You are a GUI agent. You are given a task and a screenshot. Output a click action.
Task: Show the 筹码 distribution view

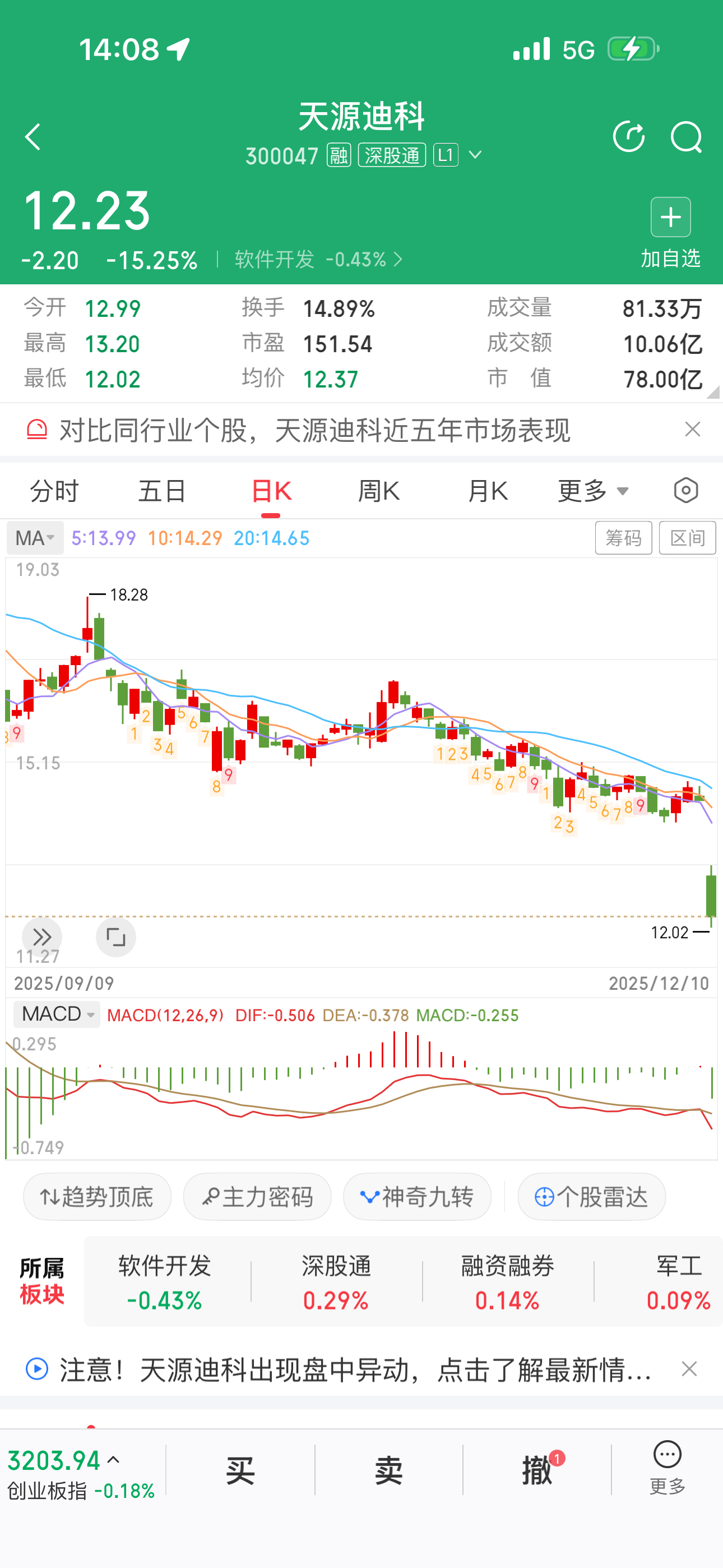point(623,538)
